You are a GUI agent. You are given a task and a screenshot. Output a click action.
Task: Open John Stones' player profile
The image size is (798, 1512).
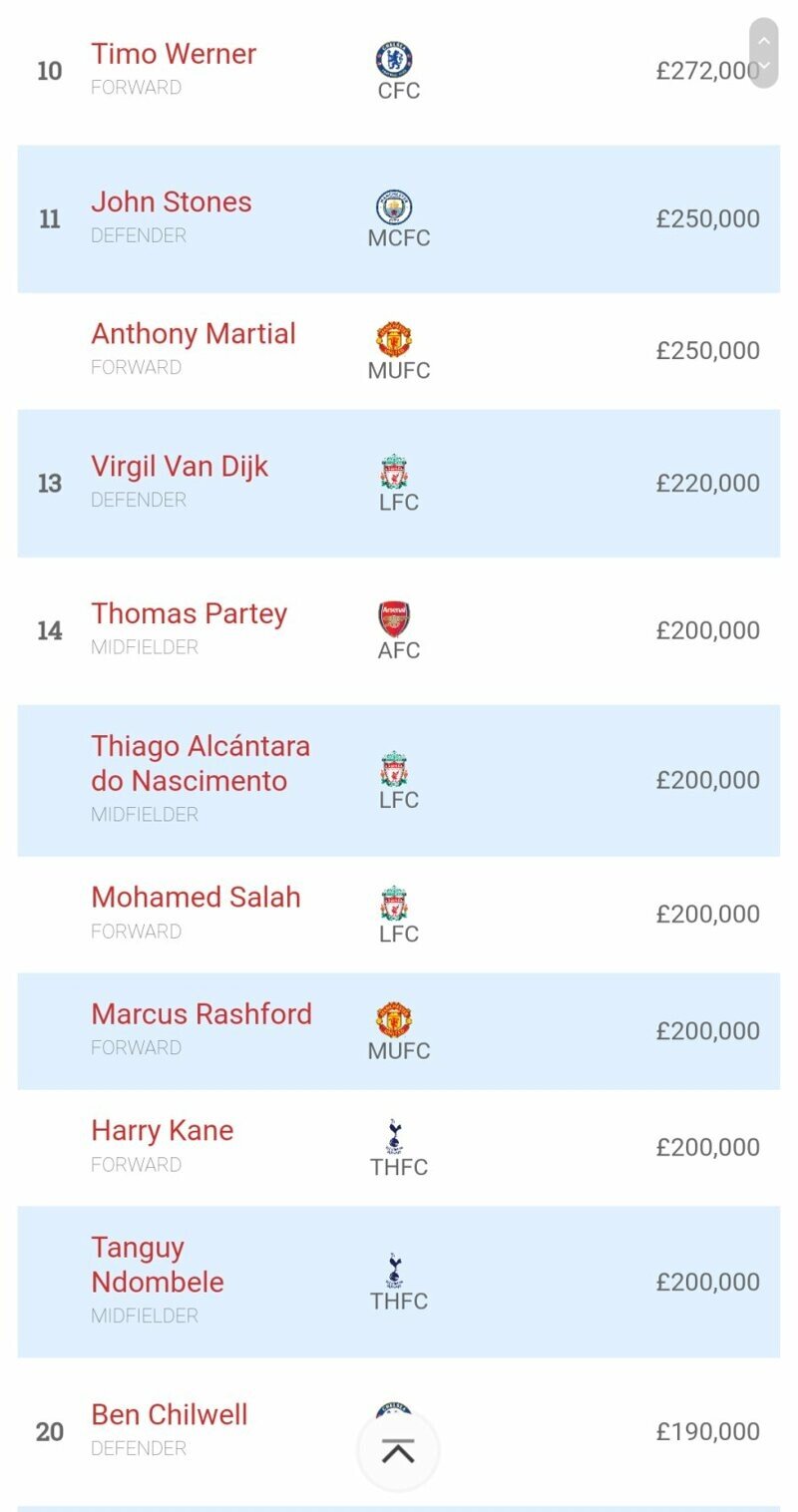(172, 201)
